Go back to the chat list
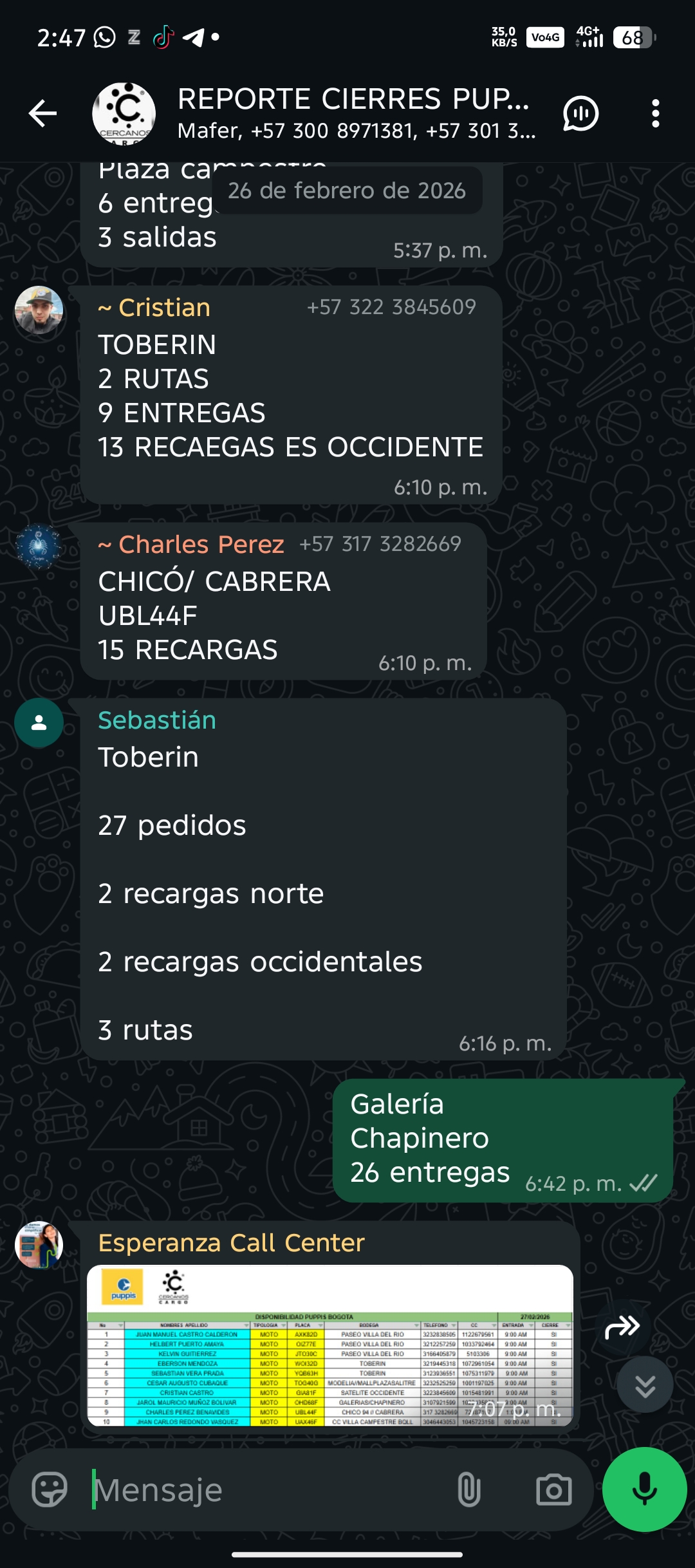The image size is (695, 1568). coord(43,114)
